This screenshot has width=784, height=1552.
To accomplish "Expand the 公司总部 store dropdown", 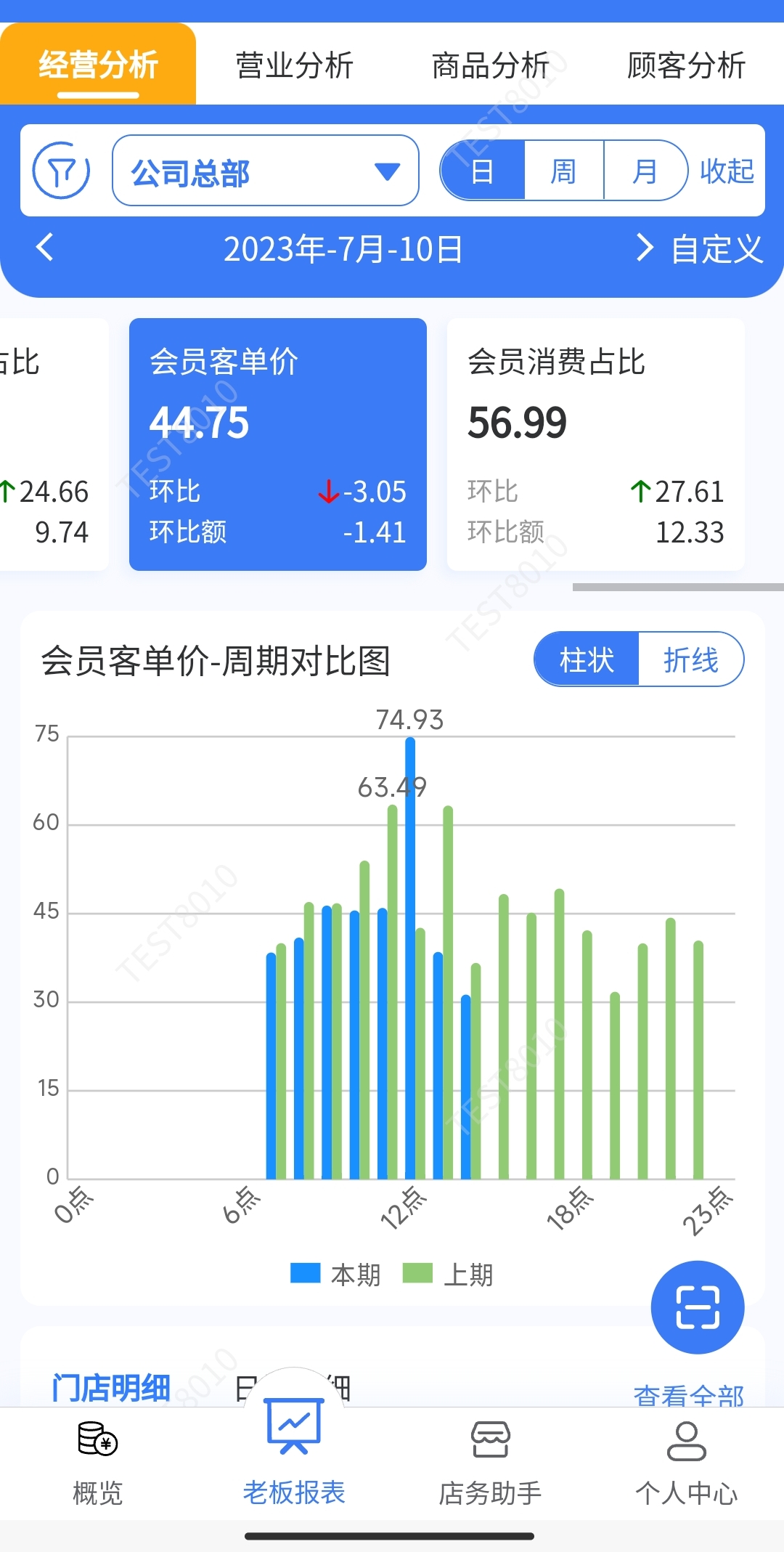I will pyautogui.click(x=265, y=171).
